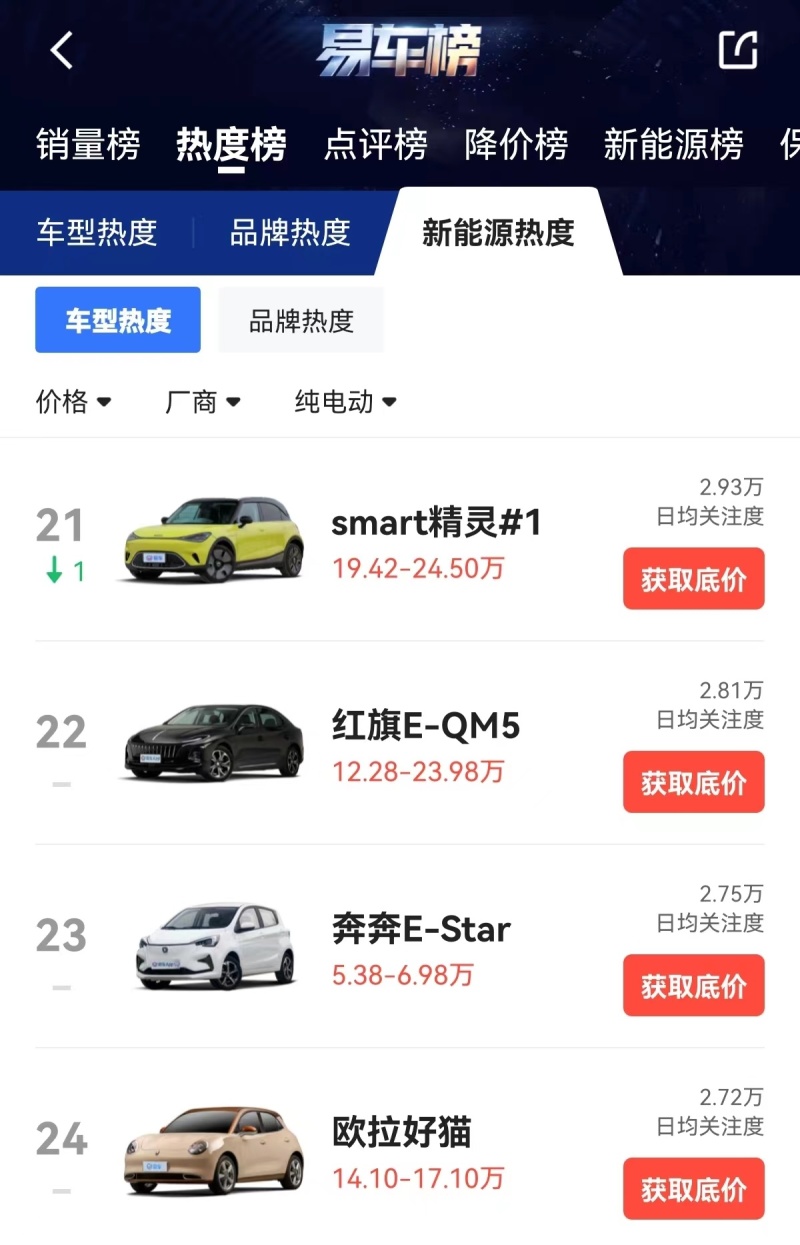800x1245 pixels.
Task: Share this ranking page
Action: point(738,50)
